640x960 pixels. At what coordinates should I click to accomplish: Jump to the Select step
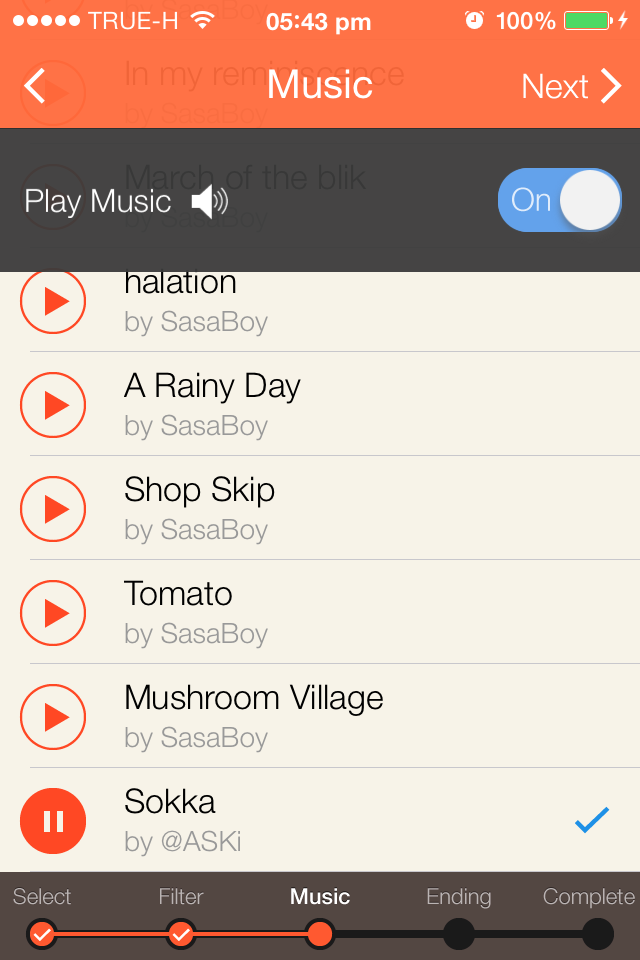[x=42, y=933]
